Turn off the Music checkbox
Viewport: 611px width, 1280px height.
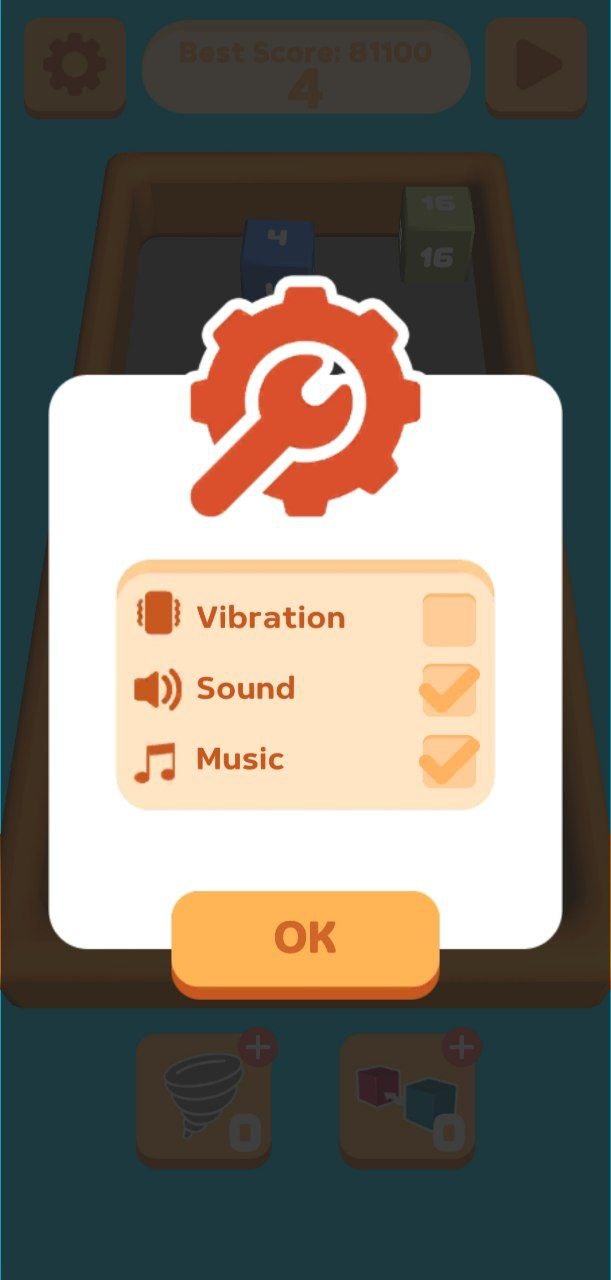point(449,761)
